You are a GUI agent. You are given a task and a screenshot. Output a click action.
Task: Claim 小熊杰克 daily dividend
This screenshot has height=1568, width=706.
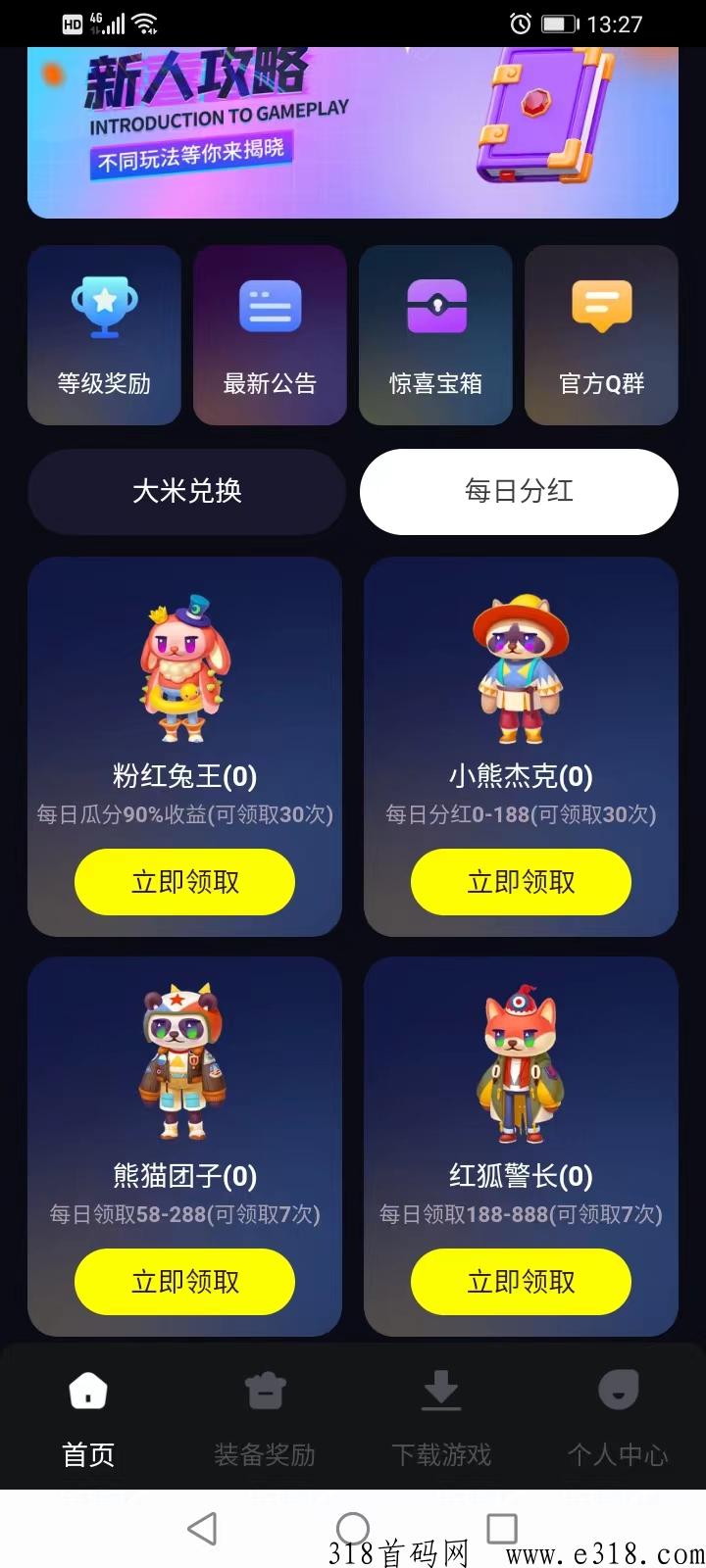(521, 882)
